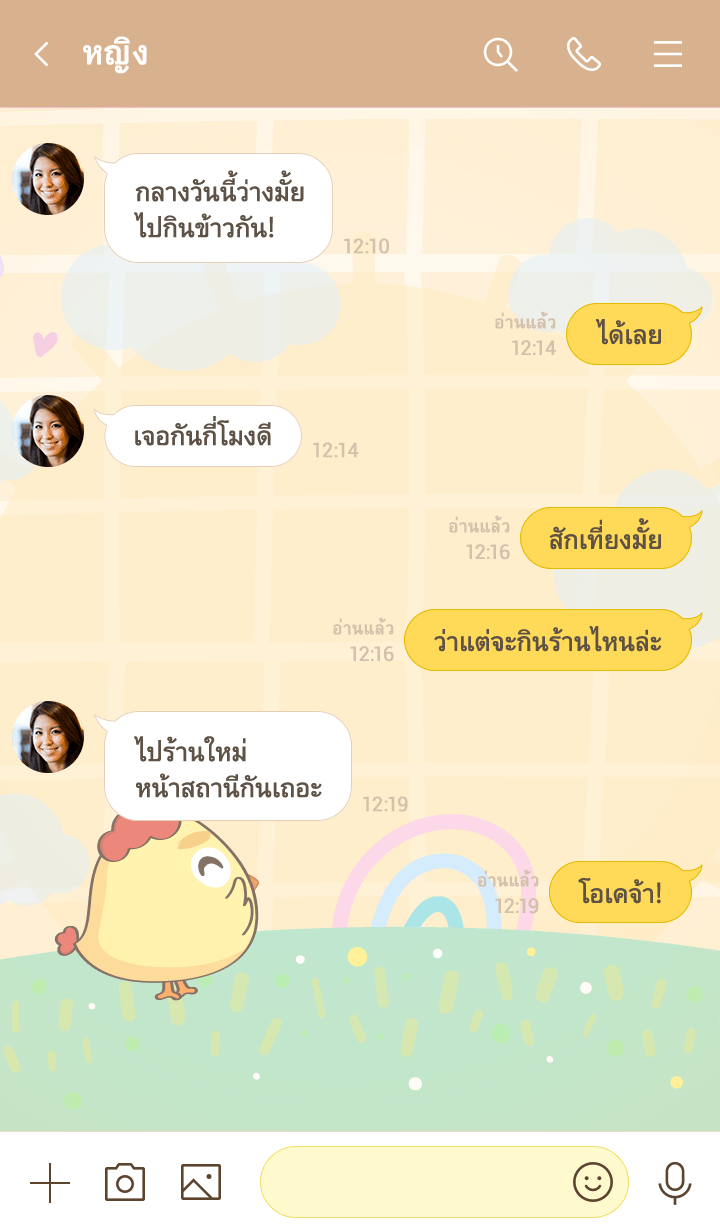The image size is (720, 1232).
Task: Open the camera to take a photo
Action: click(125, 1183)
